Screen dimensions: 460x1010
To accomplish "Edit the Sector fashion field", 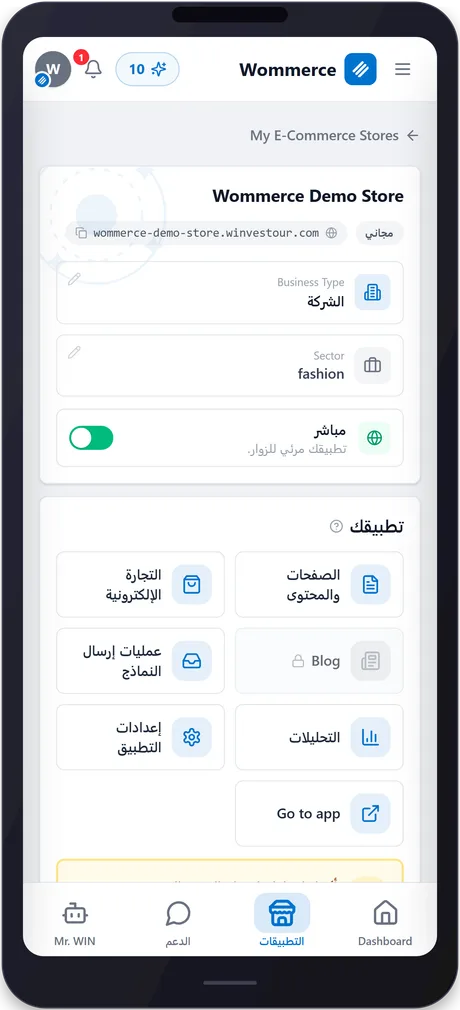I will click(75, 352).
